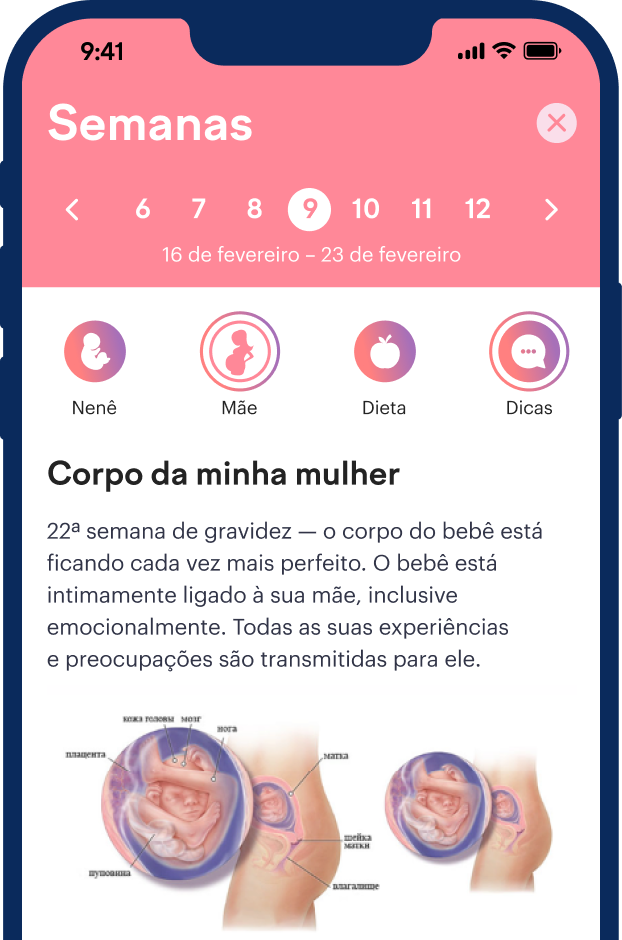Switch to the Mãe section

240,353
